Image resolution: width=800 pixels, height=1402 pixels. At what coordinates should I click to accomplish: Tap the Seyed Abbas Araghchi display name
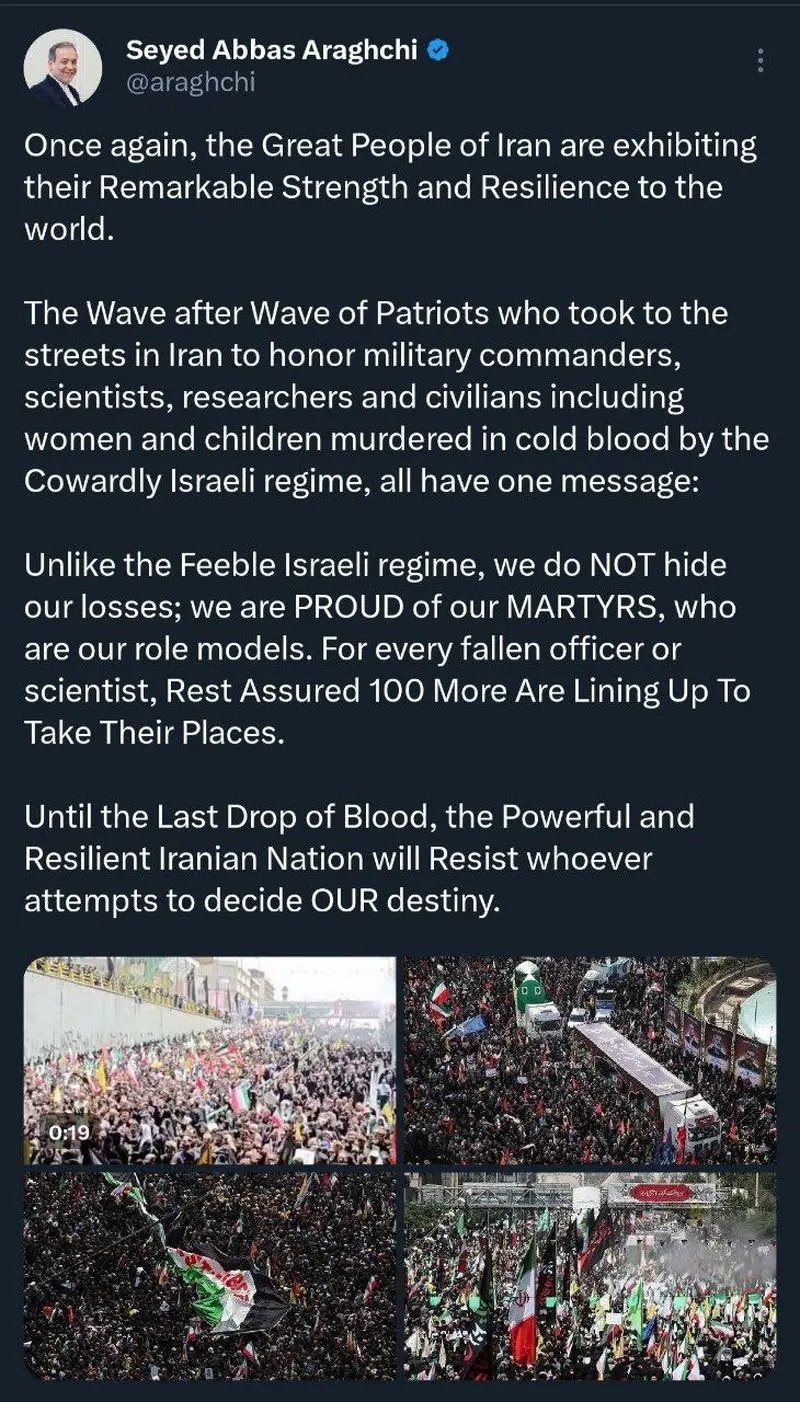pyautogui.click(x=271, y=50)
